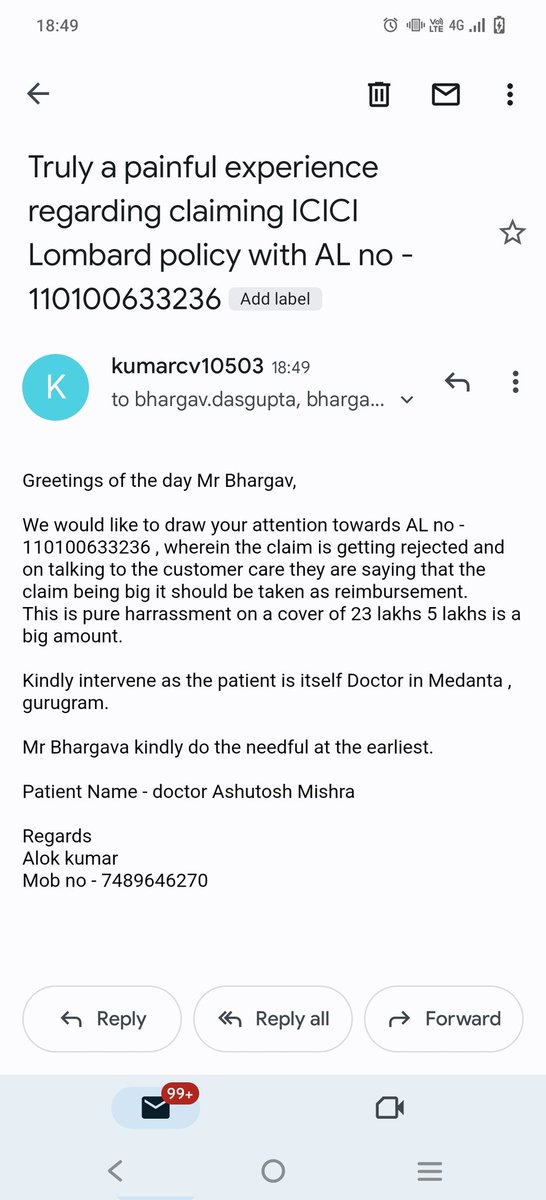Image resolution: width=546 pixels, height=1200 pixels.
Task: Switch to the Meet video tab
Action: 389,1107
